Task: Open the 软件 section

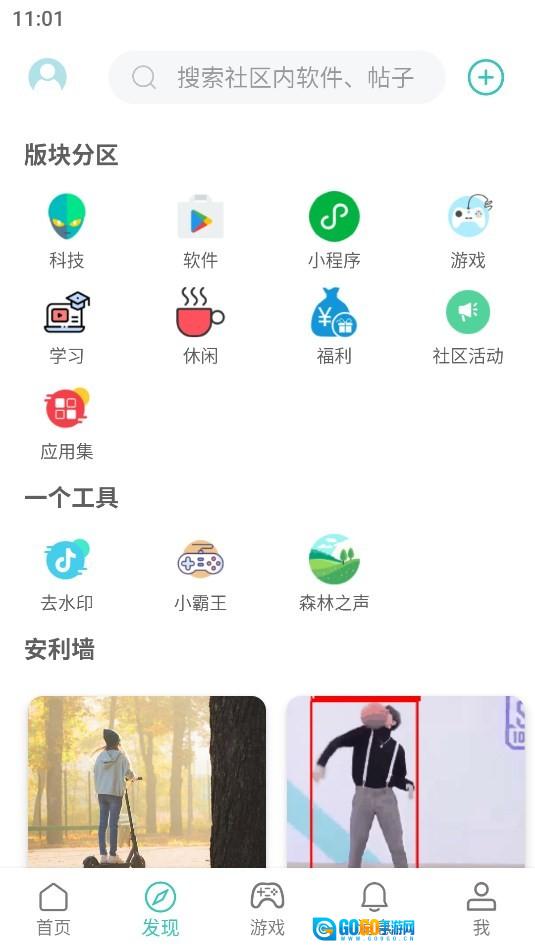Action: 200,231
